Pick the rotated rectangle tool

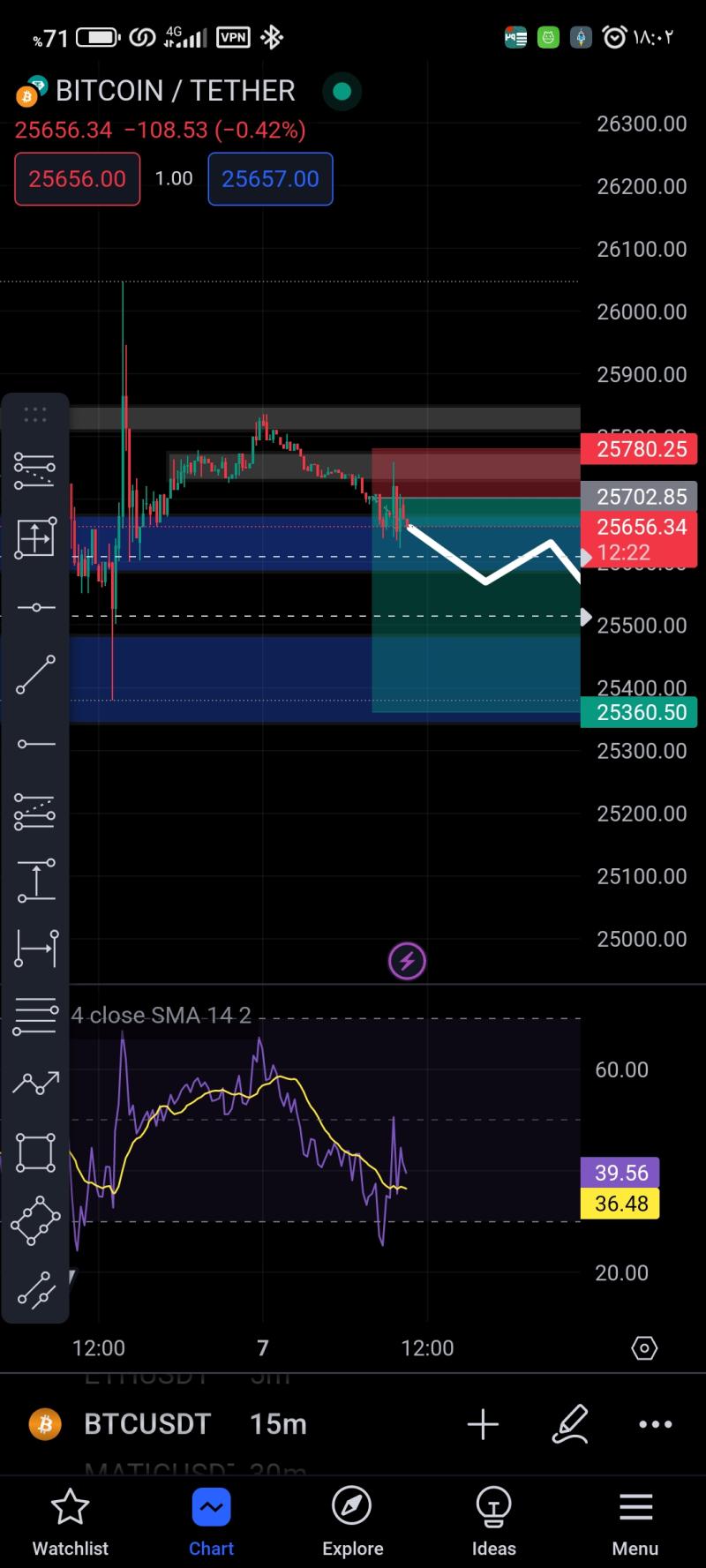click(35, 1221)
